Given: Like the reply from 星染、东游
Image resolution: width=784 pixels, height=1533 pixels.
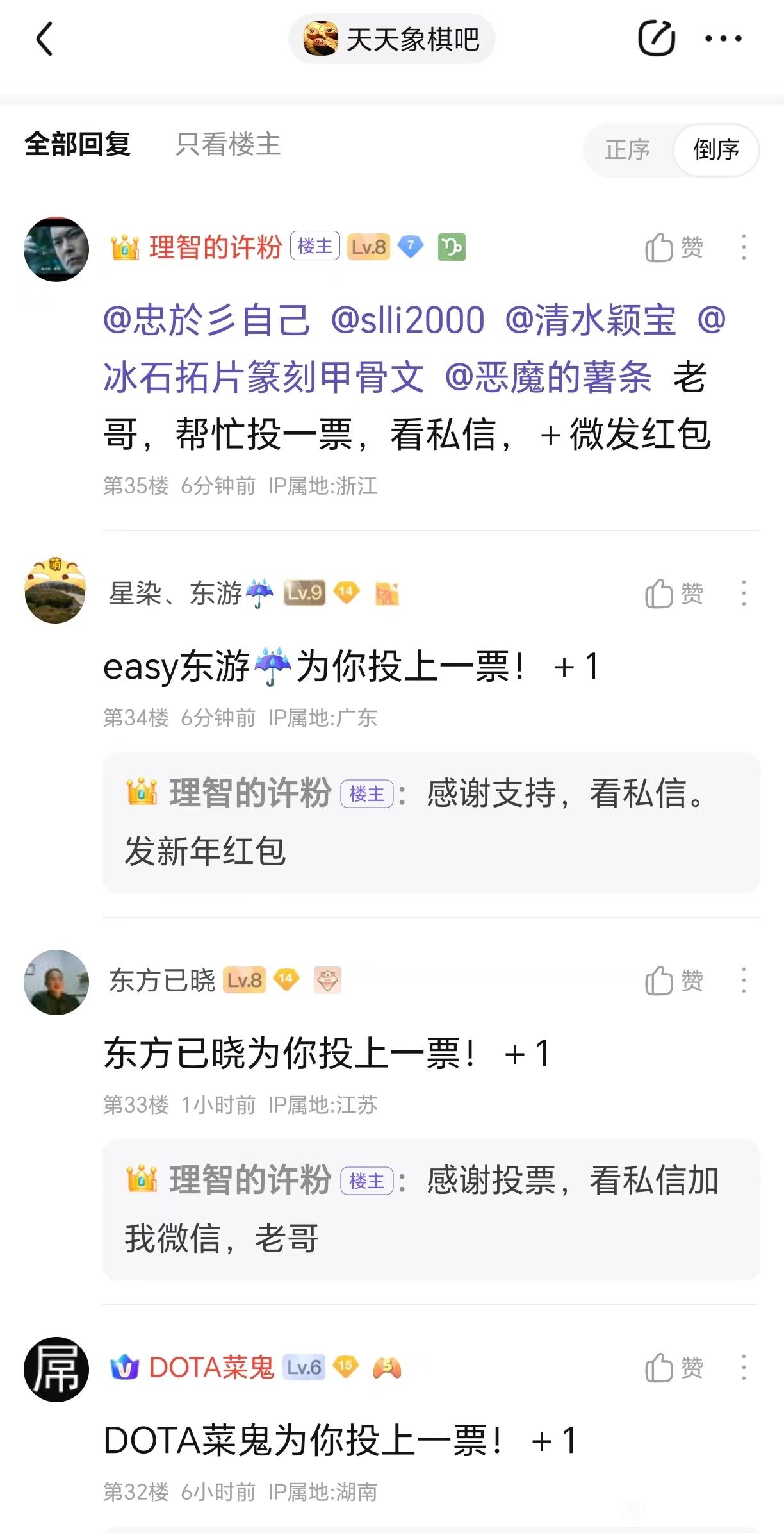Looking at the screenshot, I should [x=673, y=593].
